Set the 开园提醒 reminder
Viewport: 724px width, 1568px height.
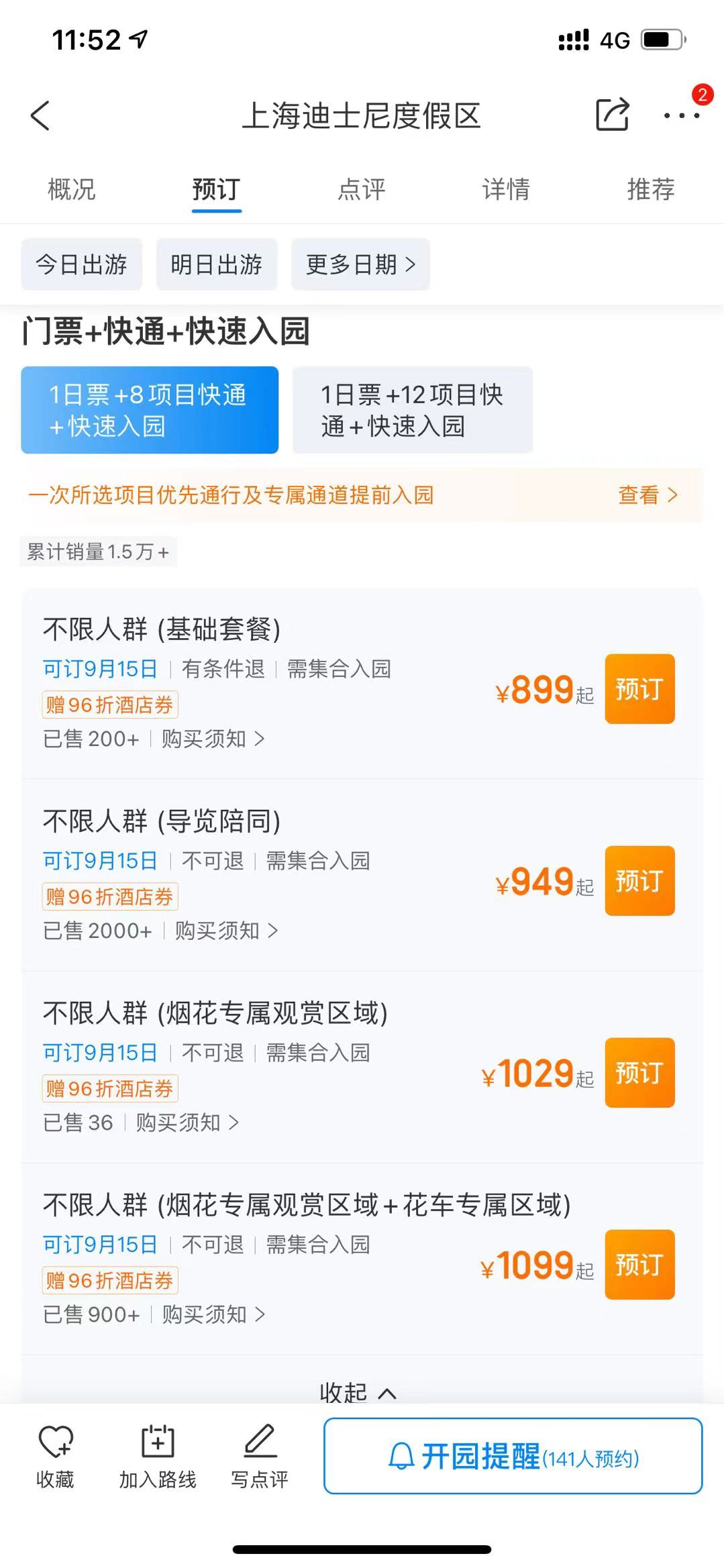[513, 1457]
